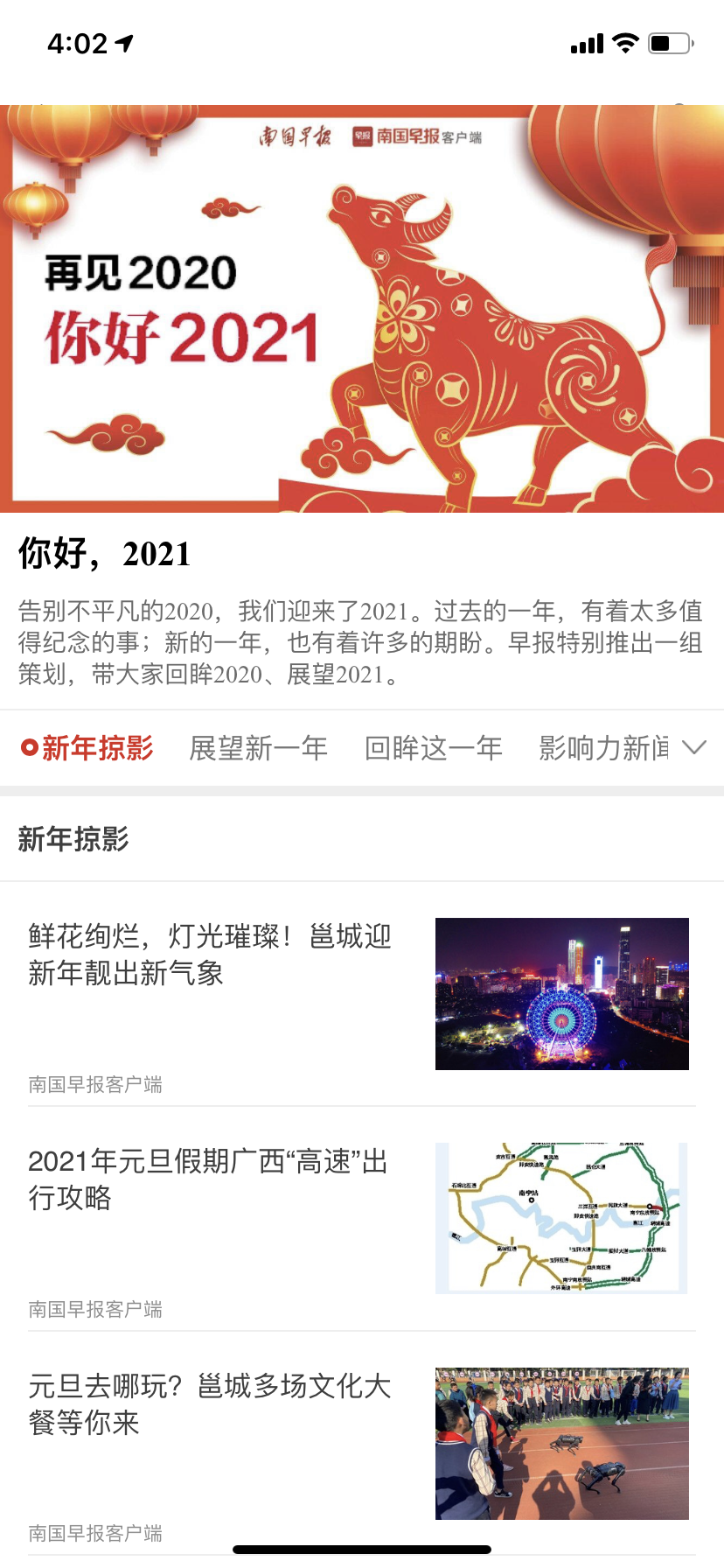Screen dimensions: 724x1568
Task: Open article 元旦去哪玩？邕城多场文化大餐等你来
Action: click(x=210, y=1403)
